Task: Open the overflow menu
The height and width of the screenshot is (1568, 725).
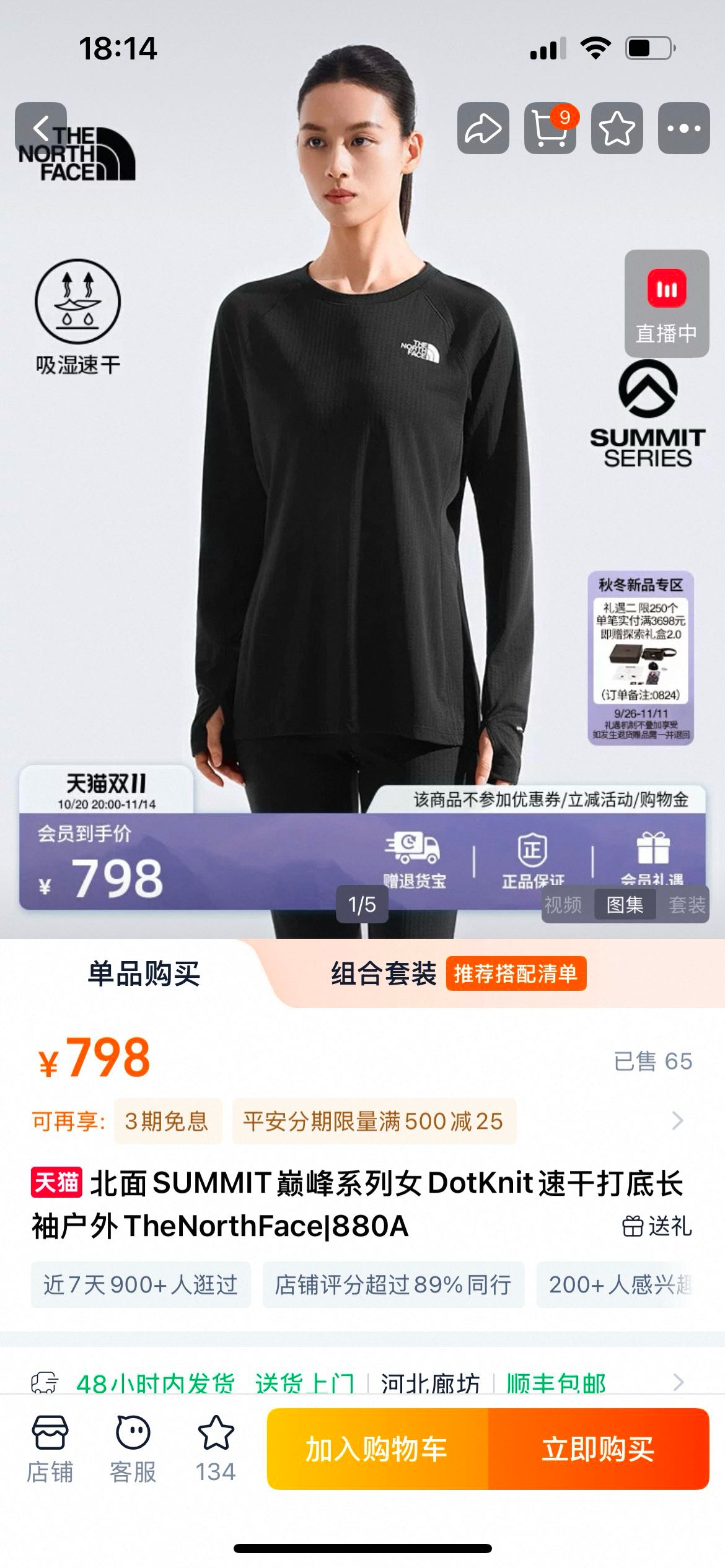Action: [683, 128]
